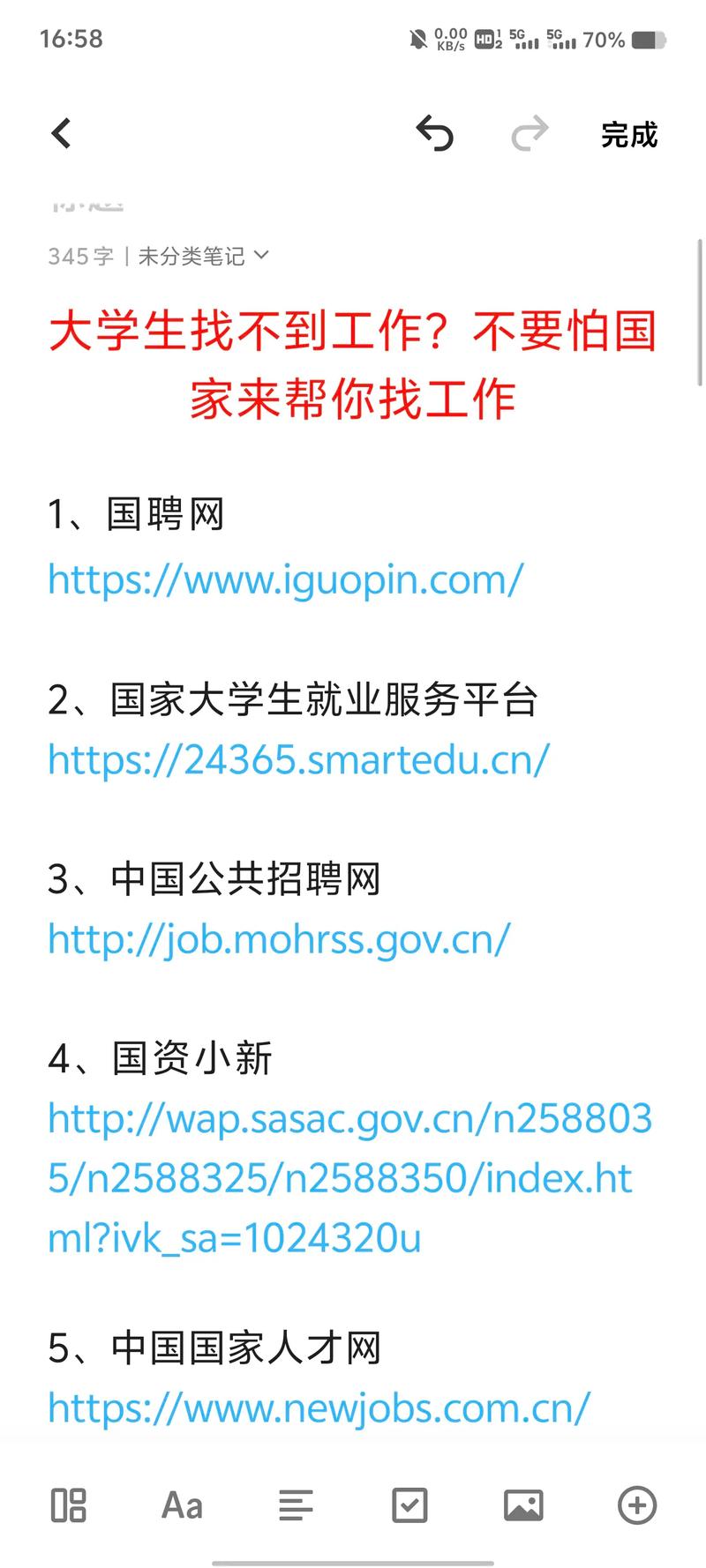Open the iguopin.com link
Image resolution: width=706 pixels, height=1568 pixels.
point(286,580)
